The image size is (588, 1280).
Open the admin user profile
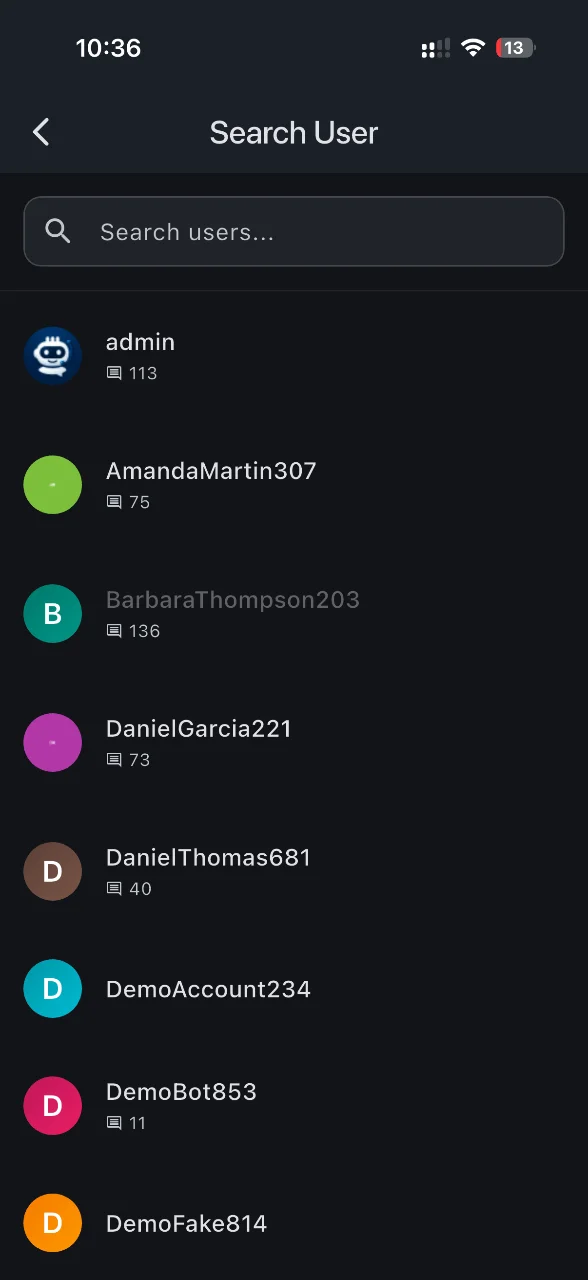pyautogui.click(x=294, y=356)
